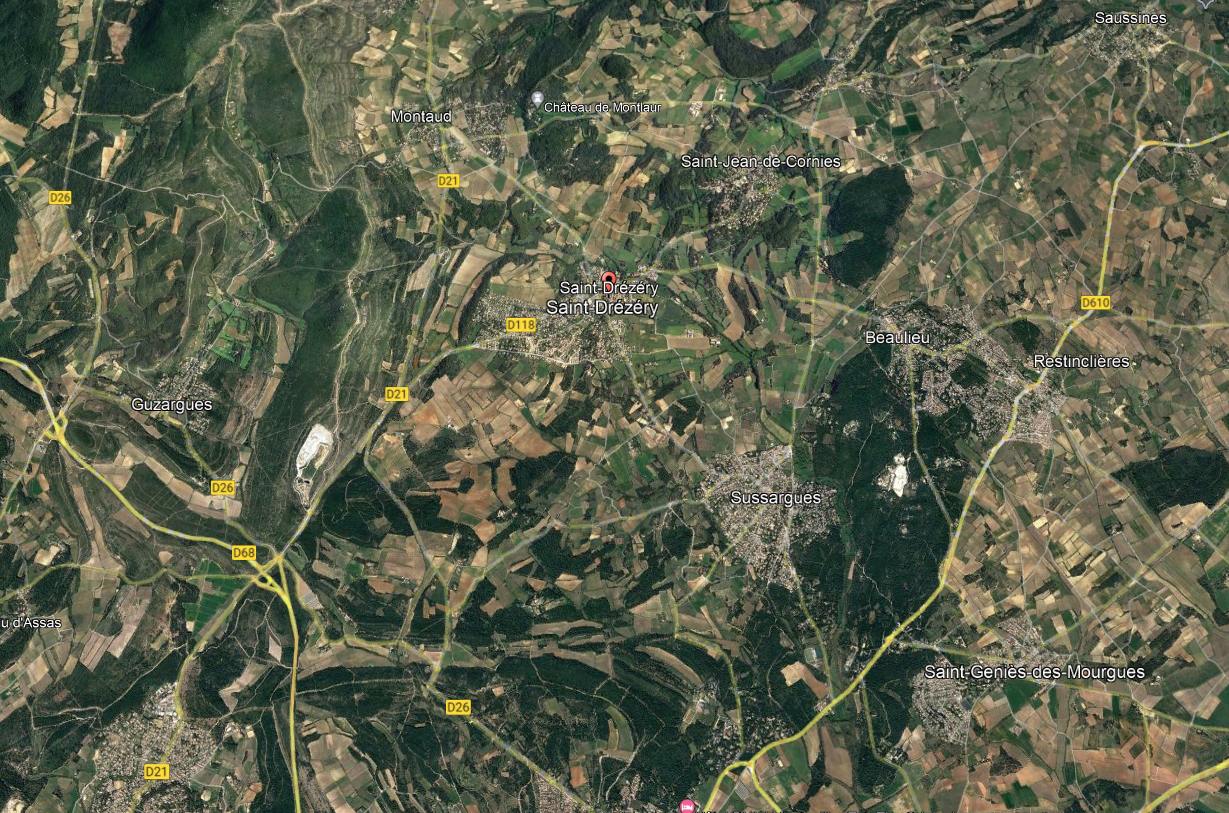Screen dimensions: 1229x813
Task: Open the Château de Montlaur place marker
Action: click(x=537, y=100)
